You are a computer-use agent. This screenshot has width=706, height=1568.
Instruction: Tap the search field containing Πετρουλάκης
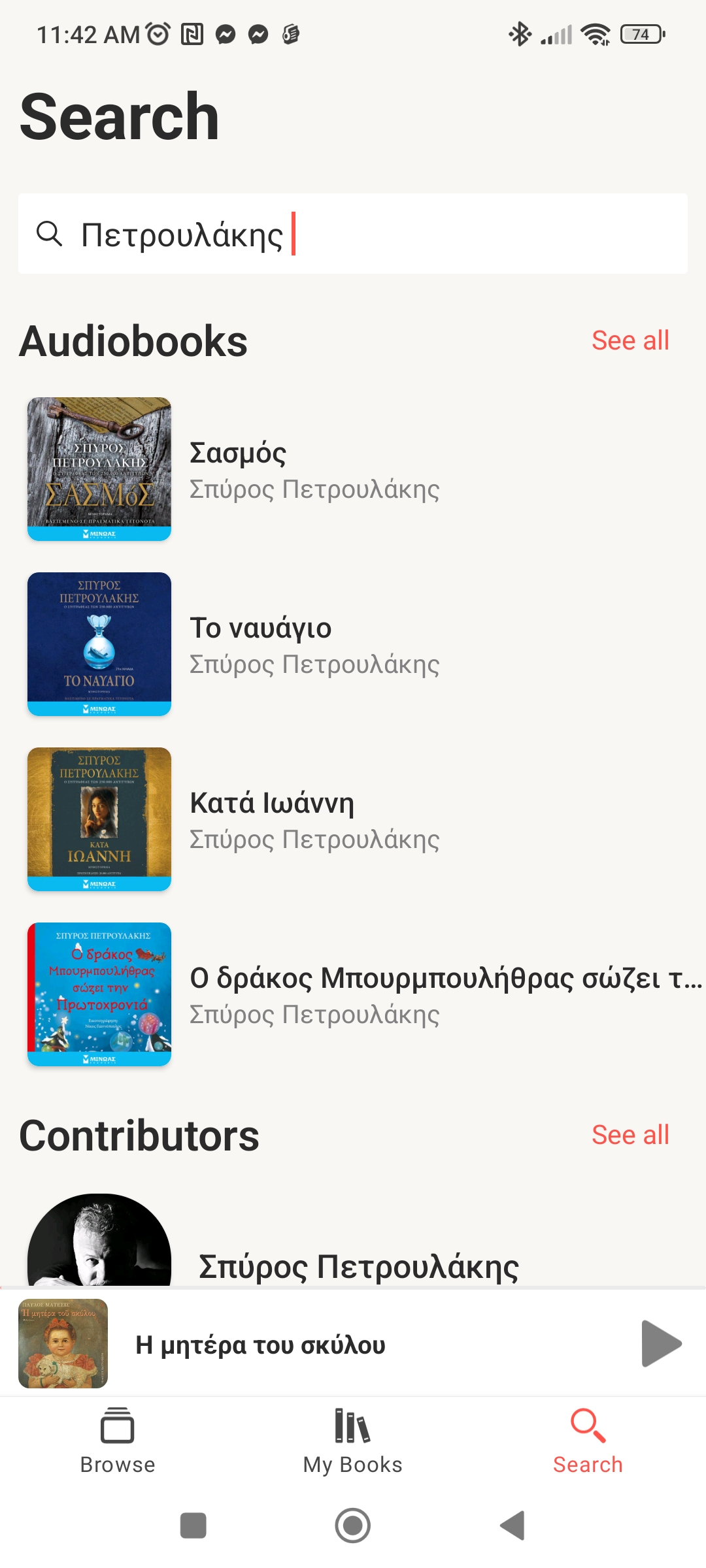[x=353, y=234]
